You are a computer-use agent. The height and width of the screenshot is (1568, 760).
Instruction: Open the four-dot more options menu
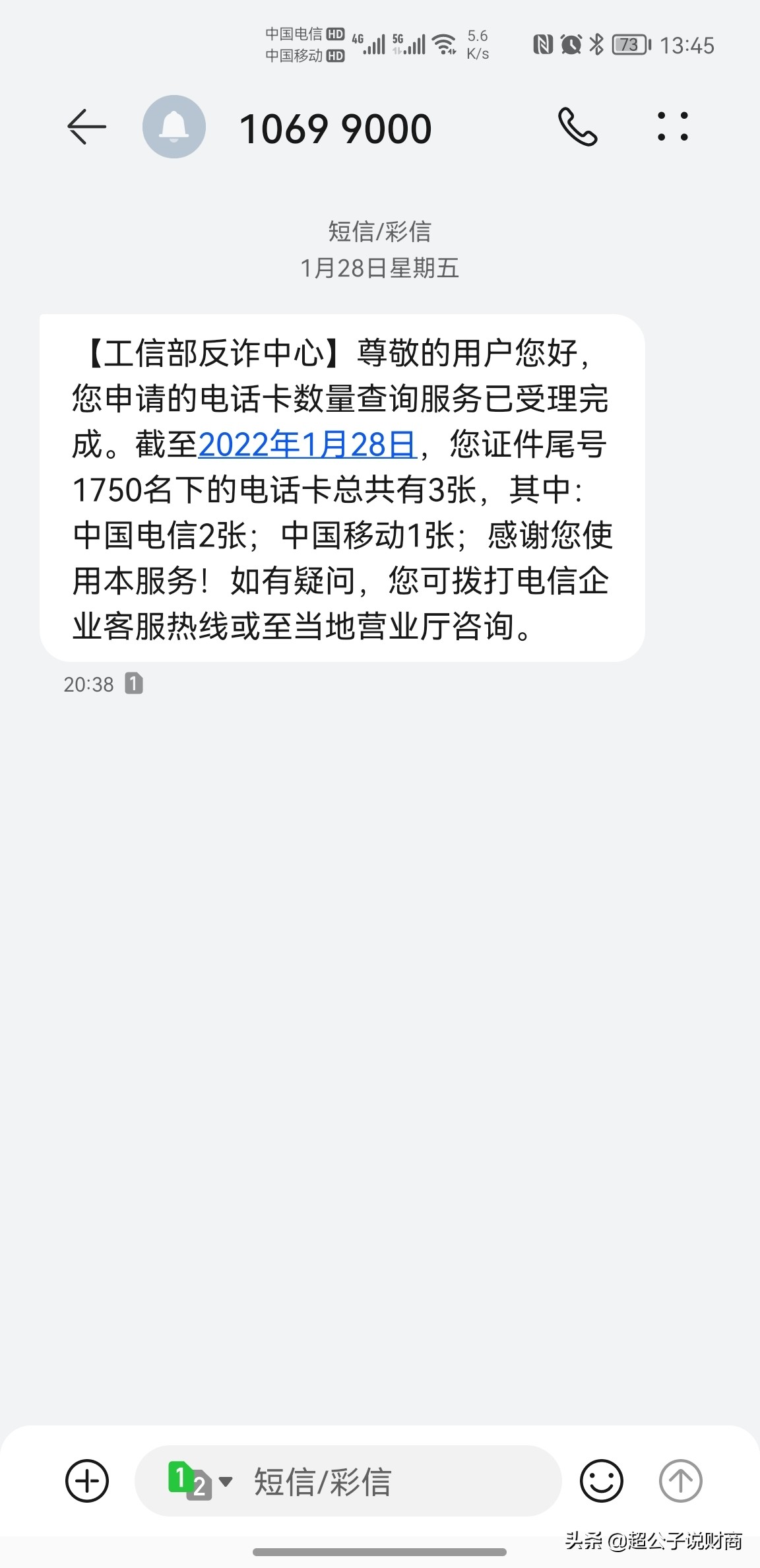[673, 127]
